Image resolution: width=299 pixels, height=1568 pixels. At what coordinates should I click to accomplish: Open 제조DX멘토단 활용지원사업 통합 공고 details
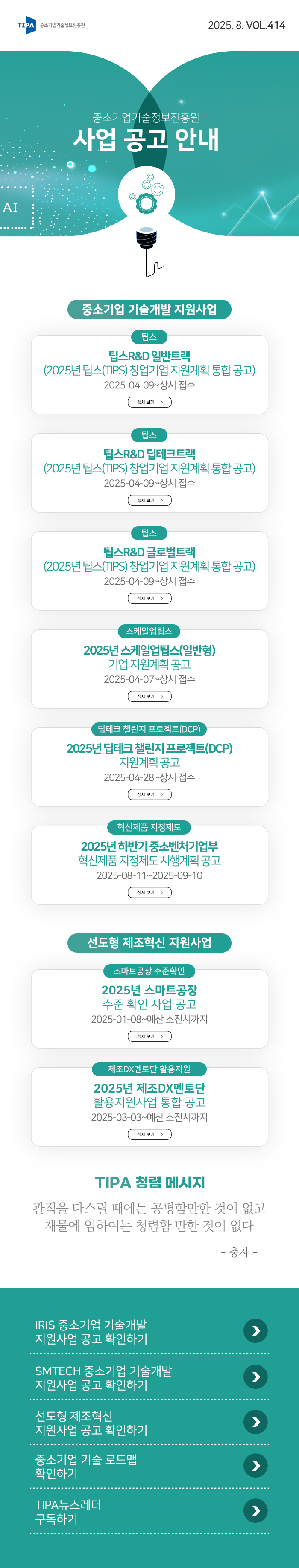[x=149, y=1133]
